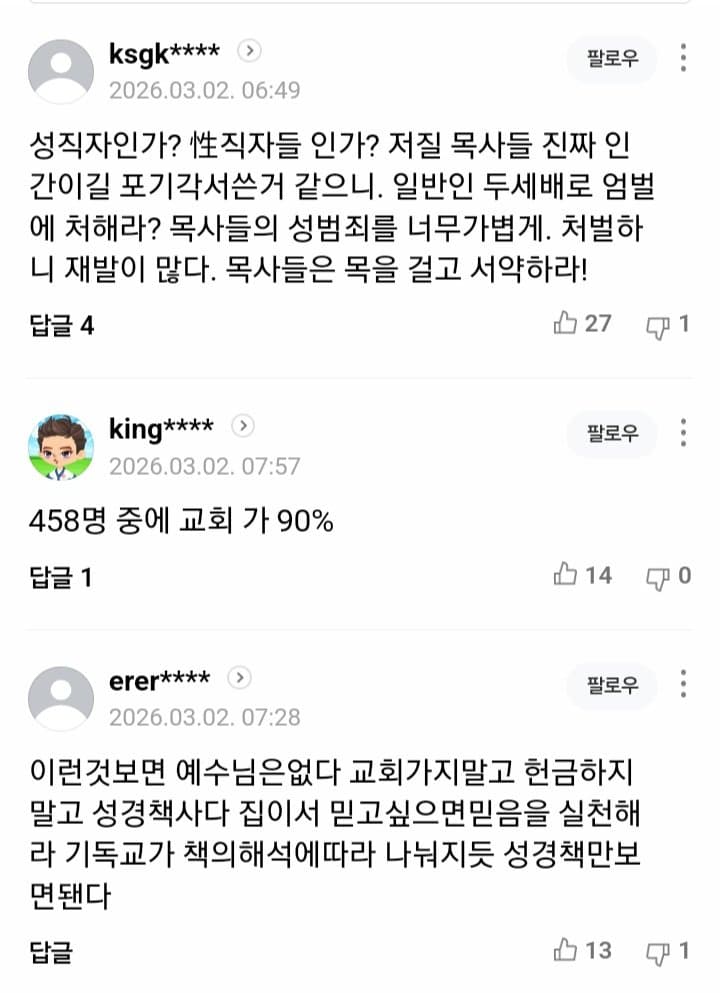The image size is (720, 993).
Task: Open the profile arrow next to ksgk****
Action: (251, 52)
